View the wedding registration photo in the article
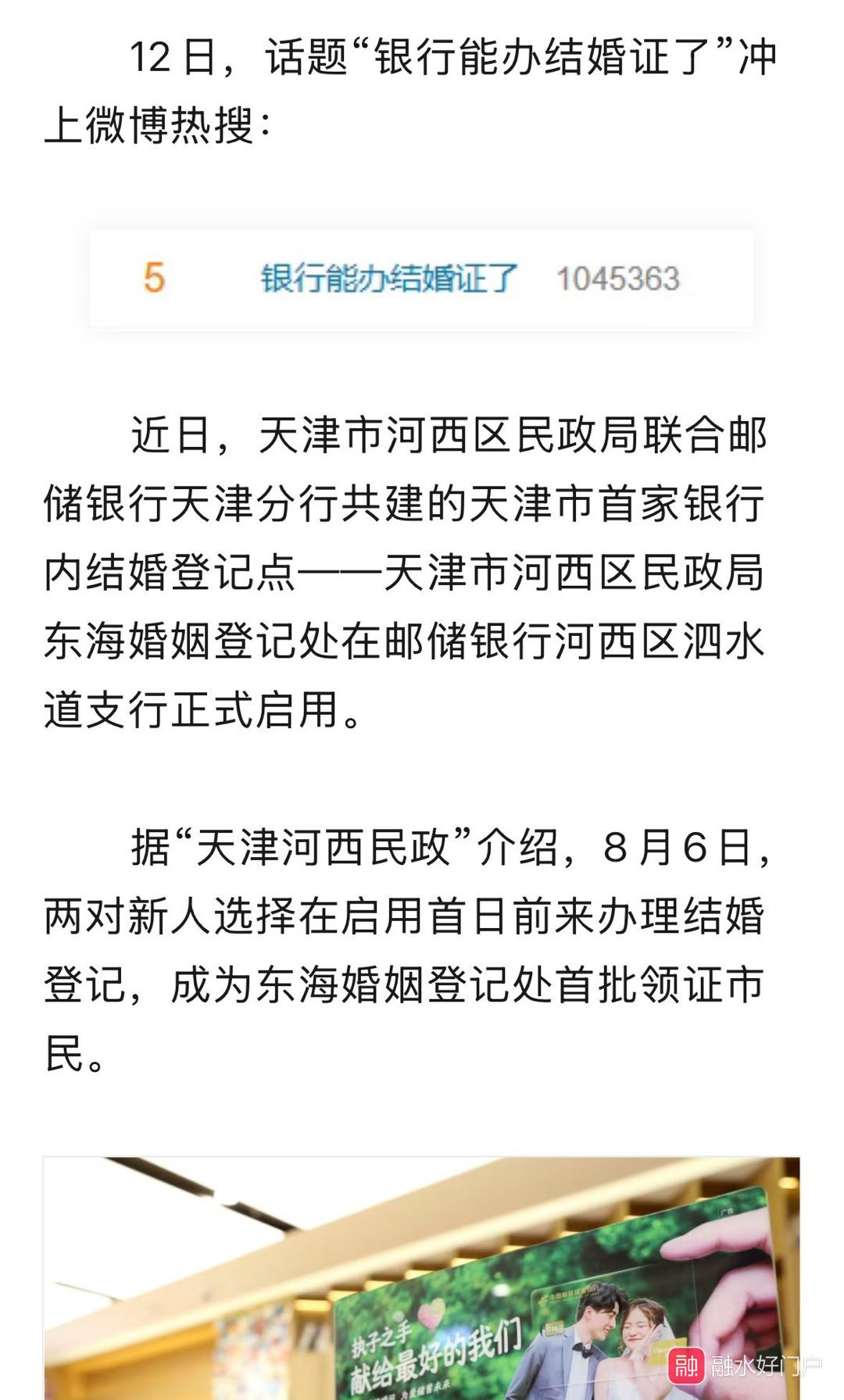Screen dimensions: 844x1400 point(421,1278)
